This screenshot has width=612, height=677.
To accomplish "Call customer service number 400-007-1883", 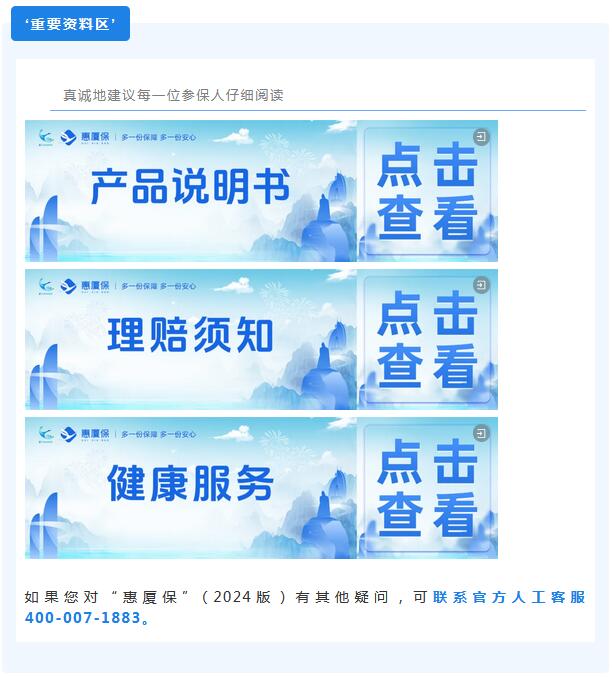I will (82, 618).
